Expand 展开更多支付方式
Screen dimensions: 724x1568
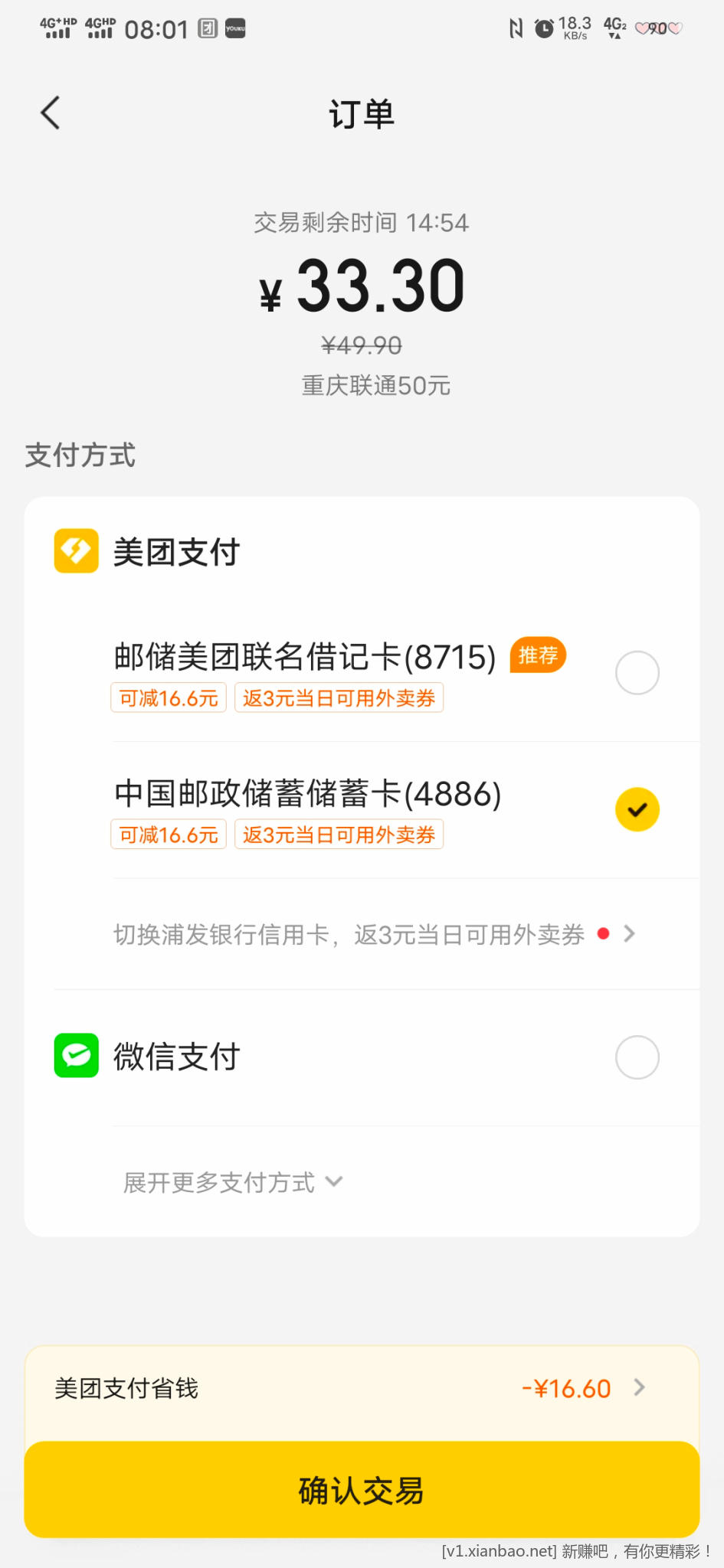pyautogui.click(x=233, y=1182)
